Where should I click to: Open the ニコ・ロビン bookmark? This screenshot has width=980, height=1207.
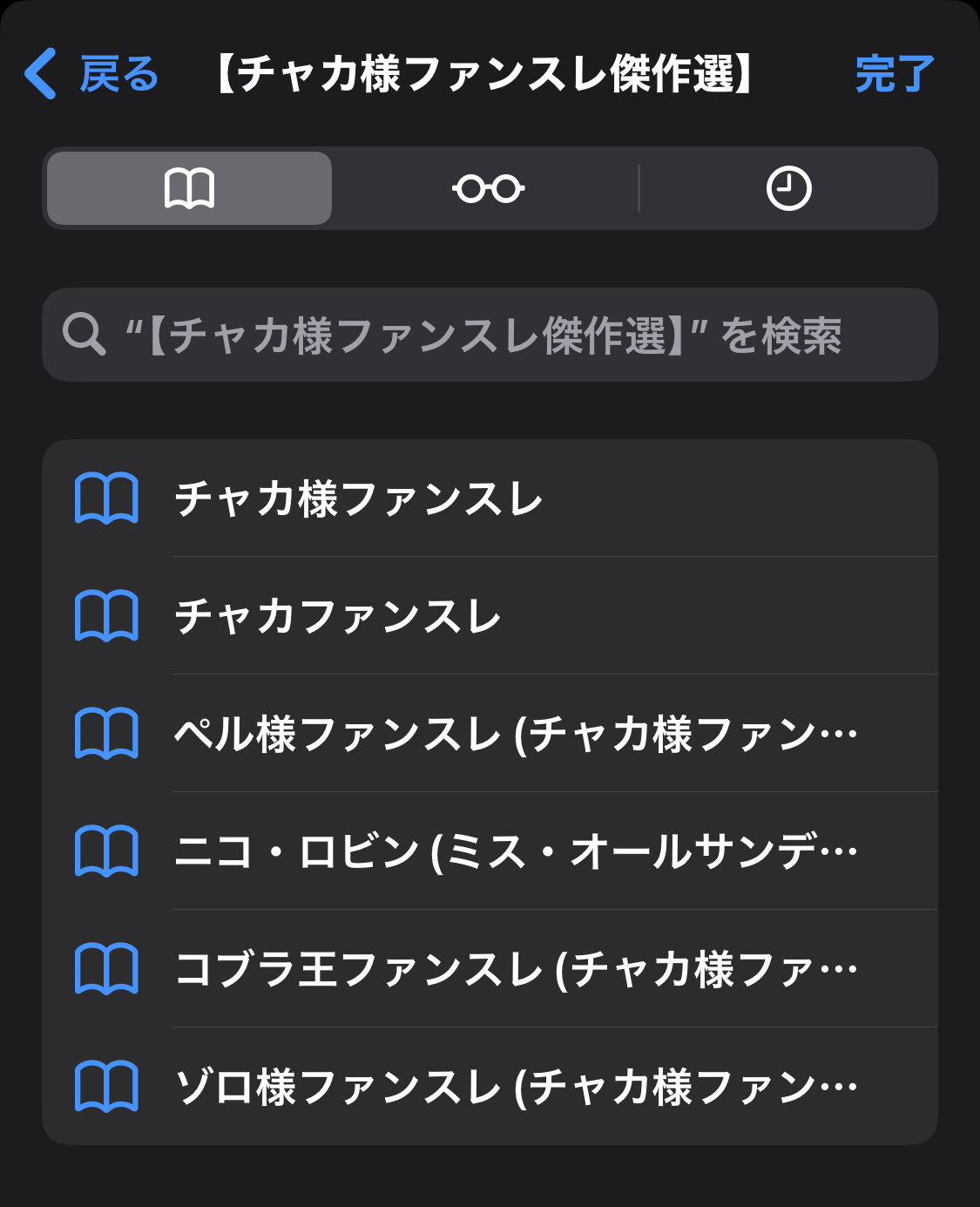click(x=490, y=851)
